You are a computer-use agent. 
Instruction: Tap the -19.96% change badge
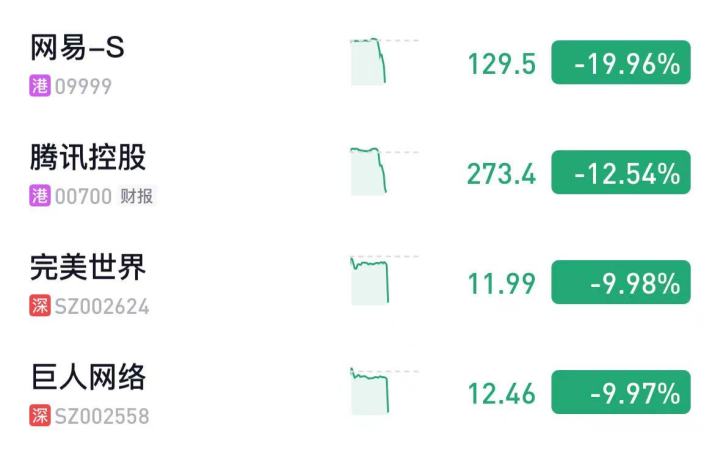620,64
